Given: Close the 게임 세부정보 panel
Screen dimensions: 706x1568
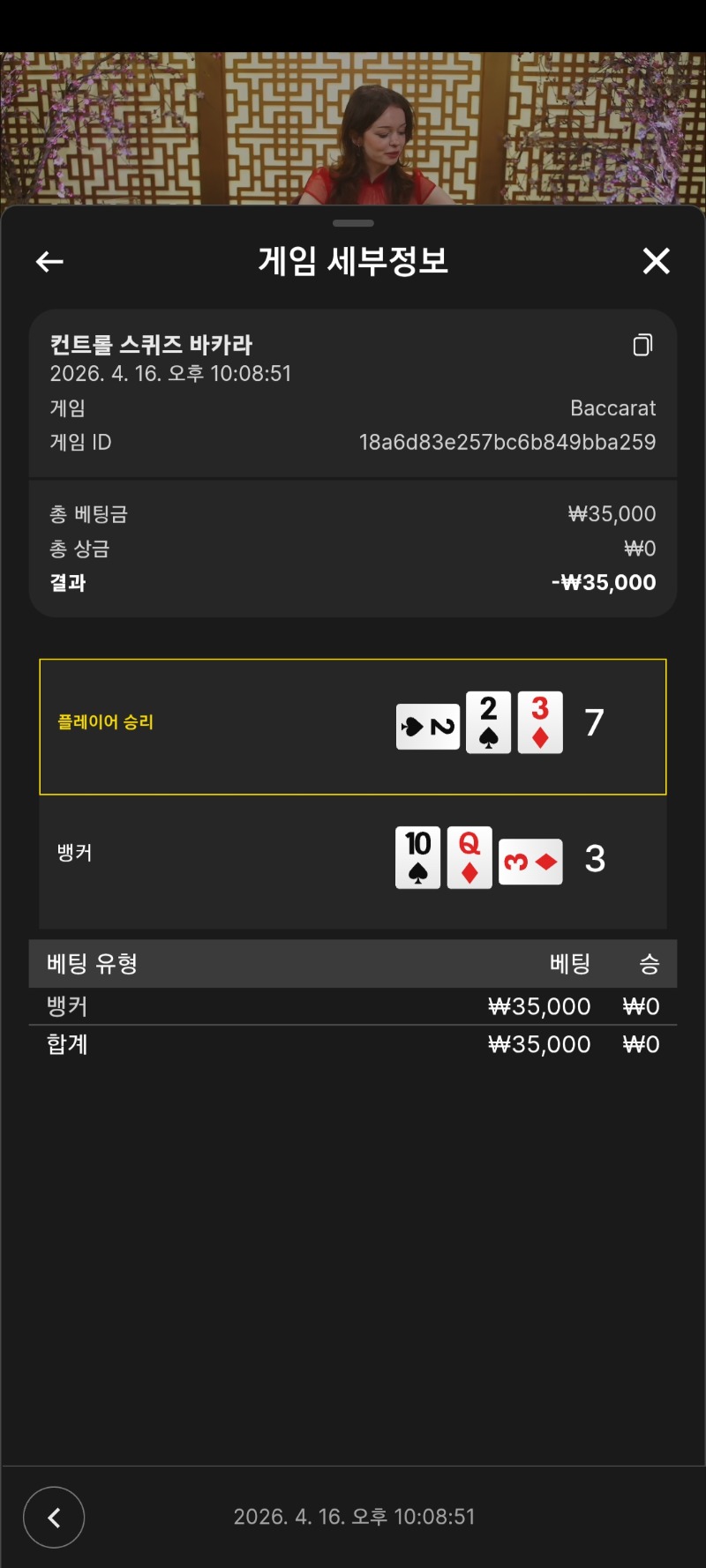Looking at the screenshot, I should (x=656, y=261).
